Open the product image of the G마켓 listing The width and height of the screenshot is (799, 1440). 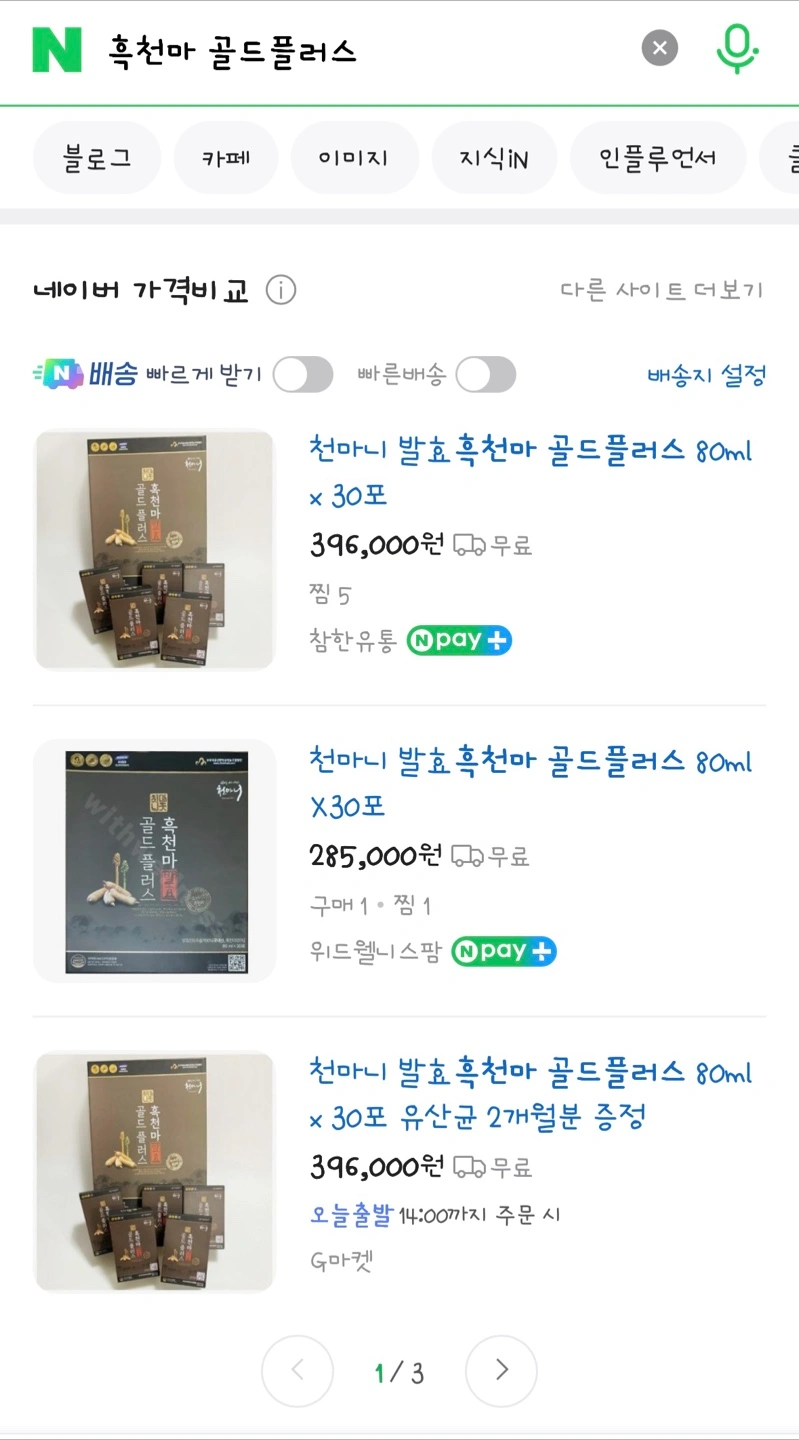(x=155, y=1171)
